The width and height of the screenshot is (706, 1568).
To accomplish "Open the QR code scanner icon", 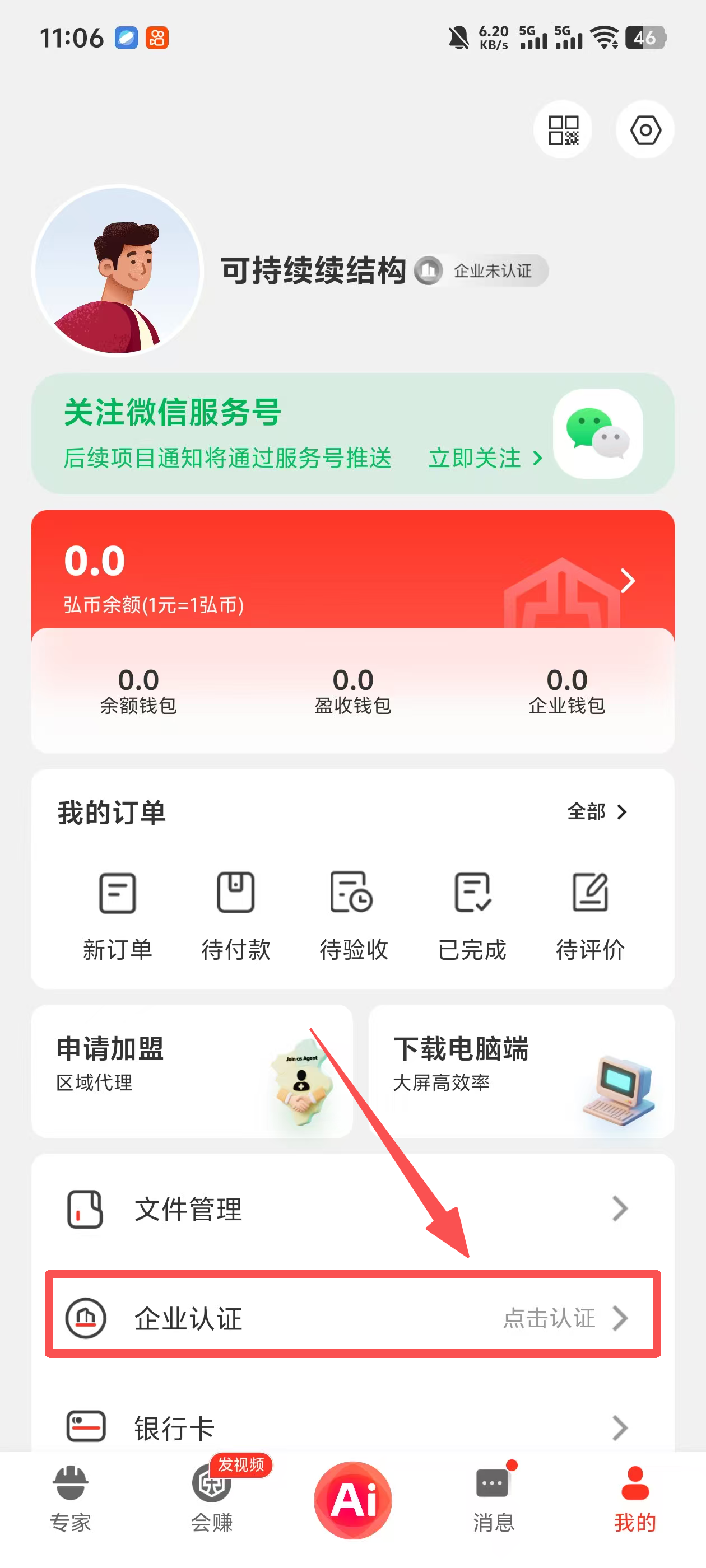I will coord(563,130).
